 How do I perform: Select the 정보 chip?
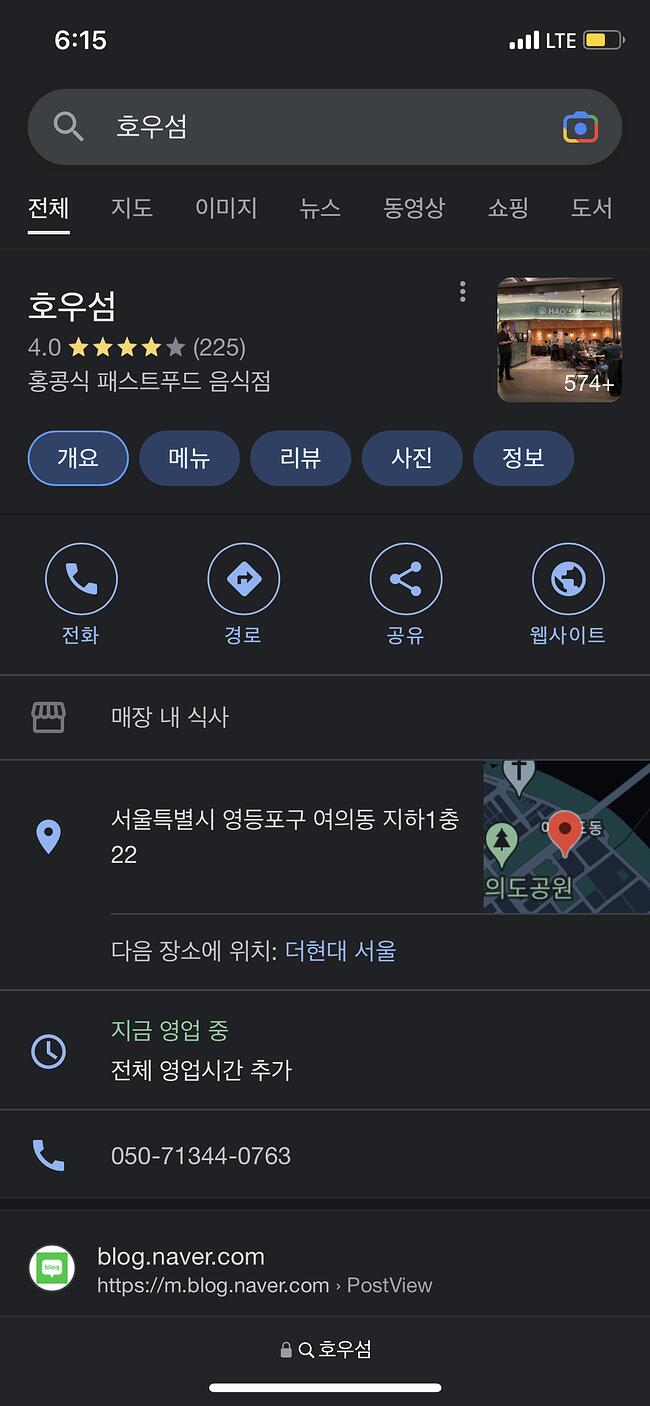tap(523, 458)
